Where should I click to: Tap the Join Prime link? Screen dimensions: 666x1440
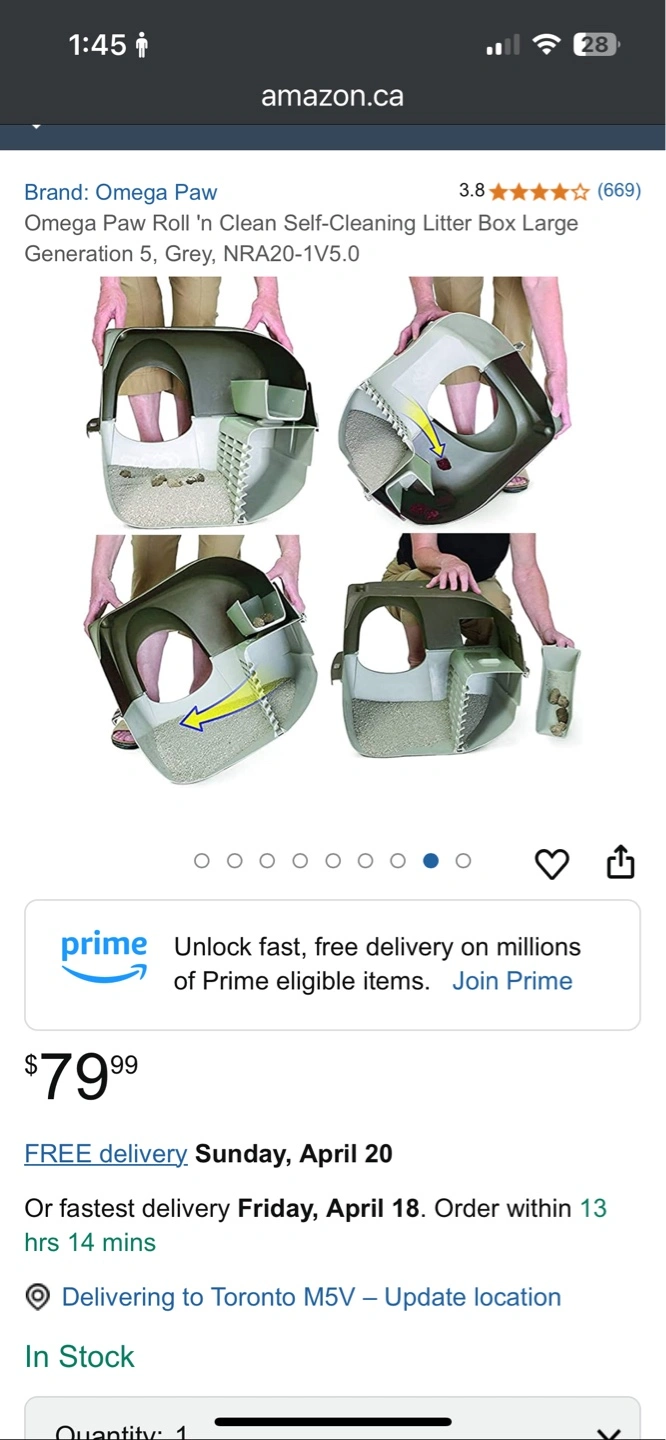tap(512, 981)
